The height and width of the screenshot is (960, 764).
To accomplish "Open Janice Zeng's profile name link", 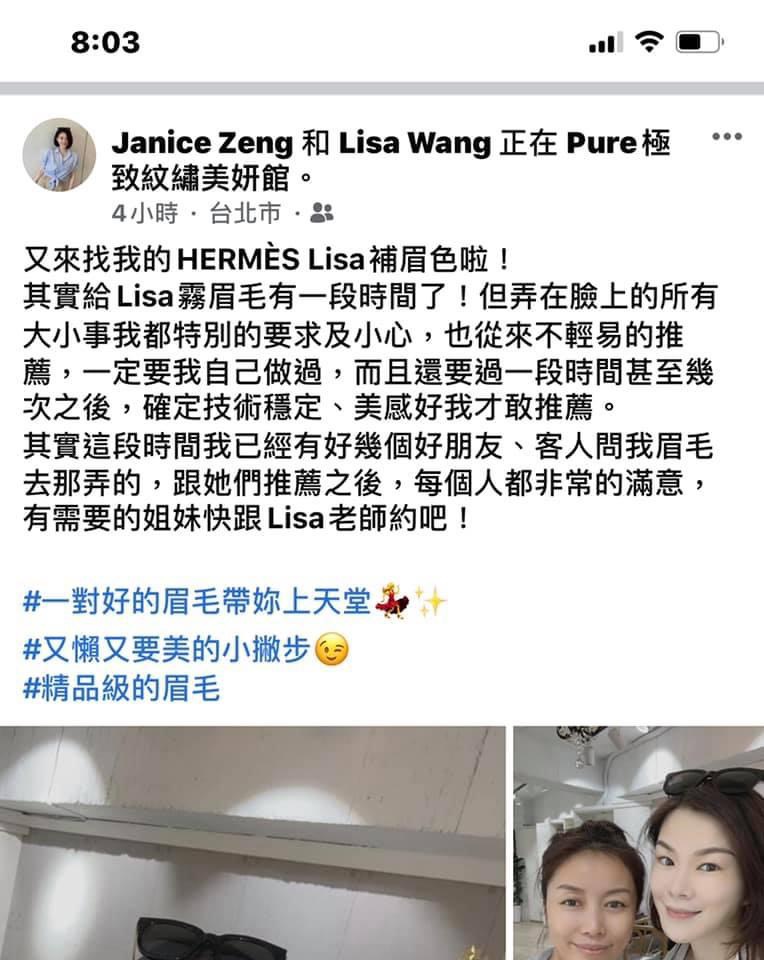I will tap(202, 144).
